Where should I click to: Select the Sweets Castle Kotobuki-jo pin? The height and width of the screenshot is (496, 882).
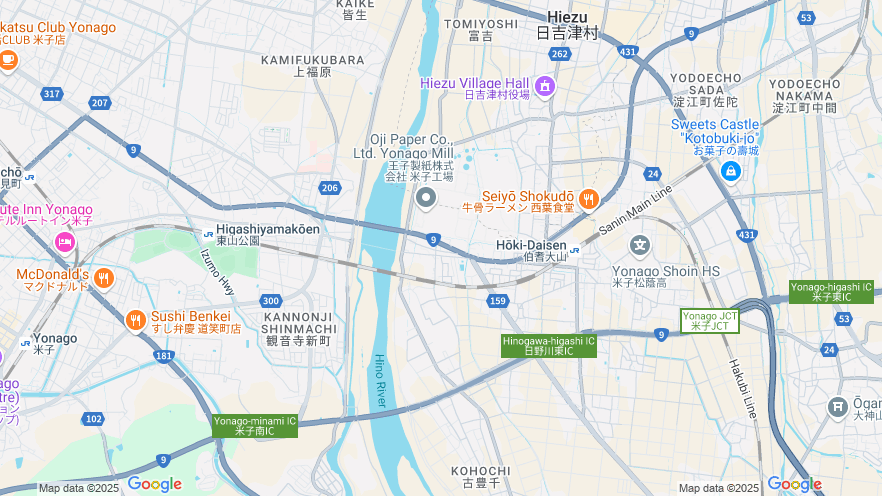[731, 172]
